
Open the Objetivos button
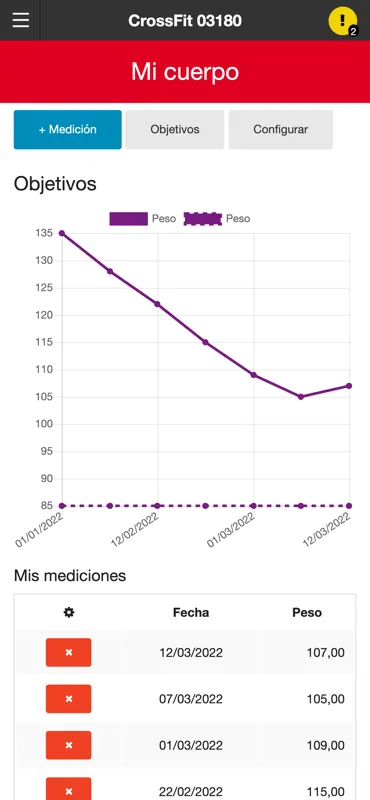(175, 130)
